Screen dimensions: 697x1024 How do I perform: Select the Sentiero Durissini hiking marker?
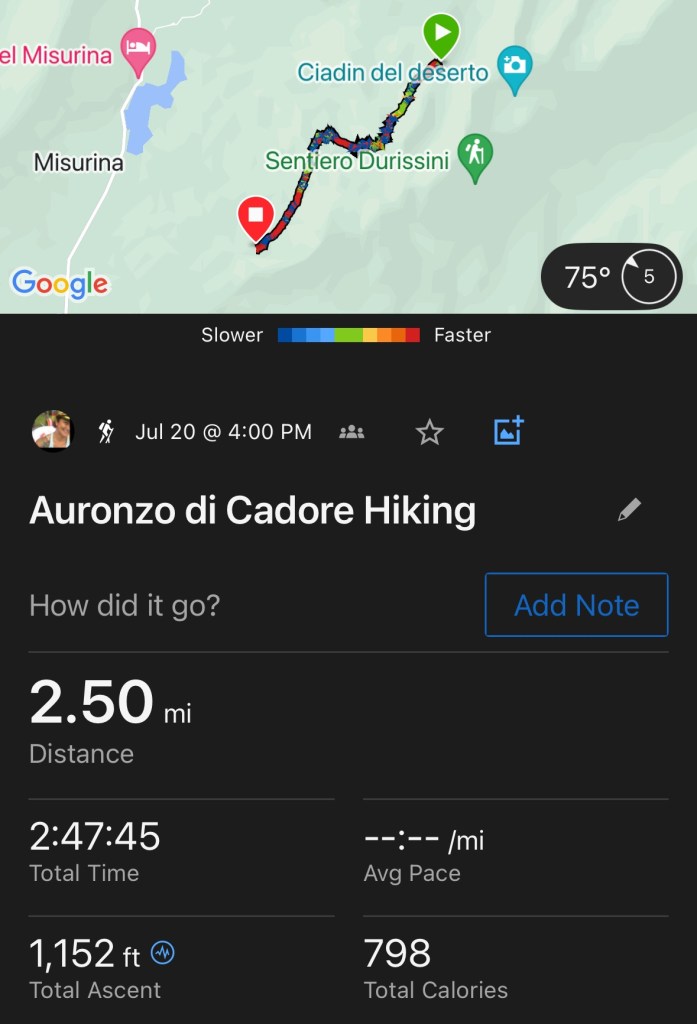point(475,156)
